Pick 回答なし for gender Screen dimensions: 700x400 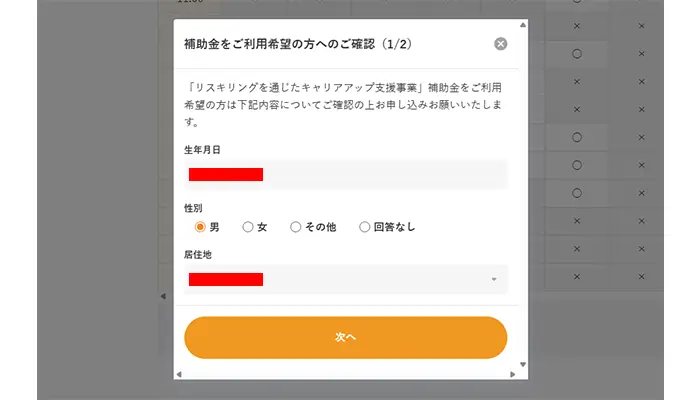tap(365, 227)
